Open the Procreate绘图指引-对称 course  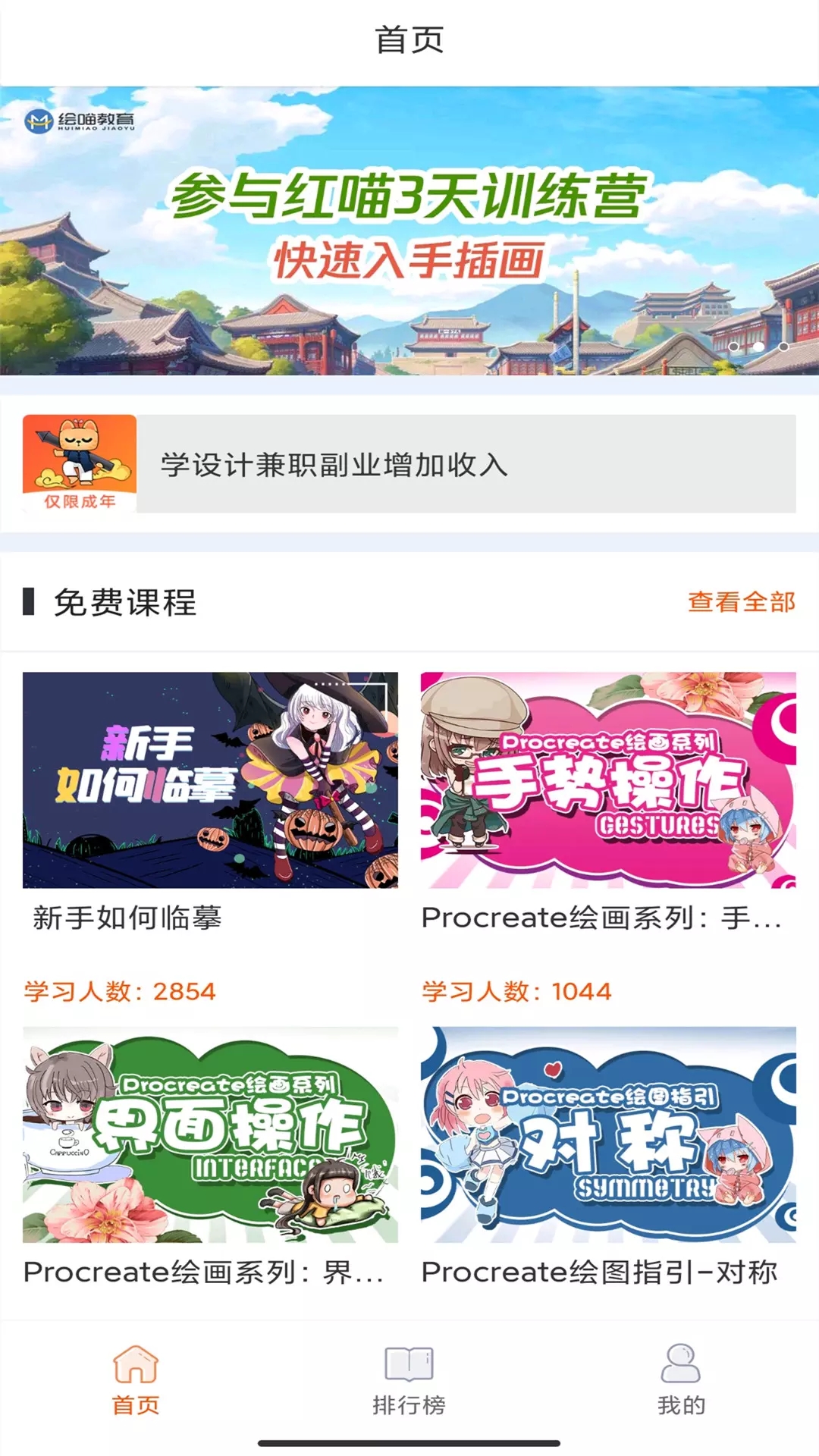coord(608,1134)
